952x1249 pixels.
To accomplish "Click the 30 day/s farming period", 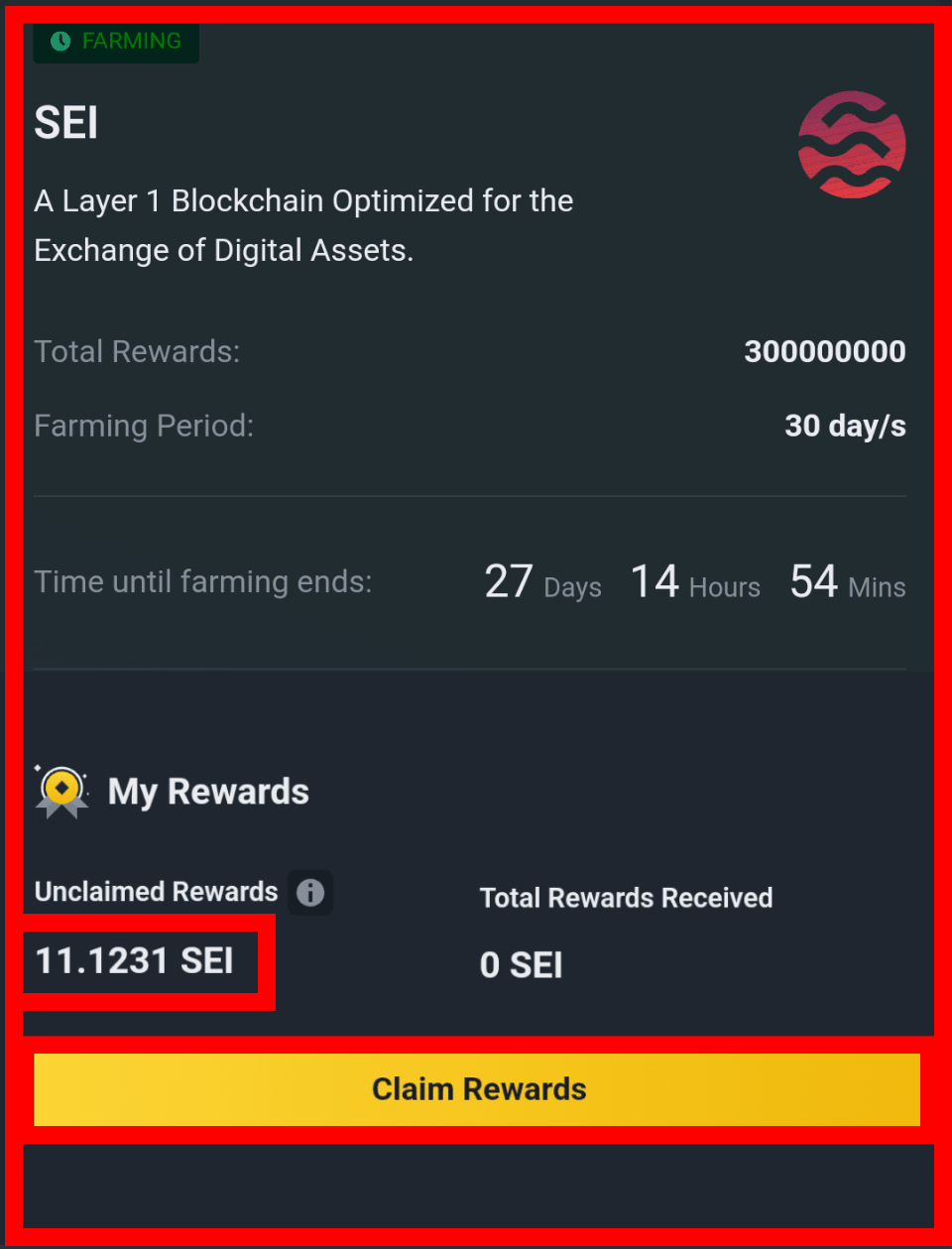I will (845, 426).
